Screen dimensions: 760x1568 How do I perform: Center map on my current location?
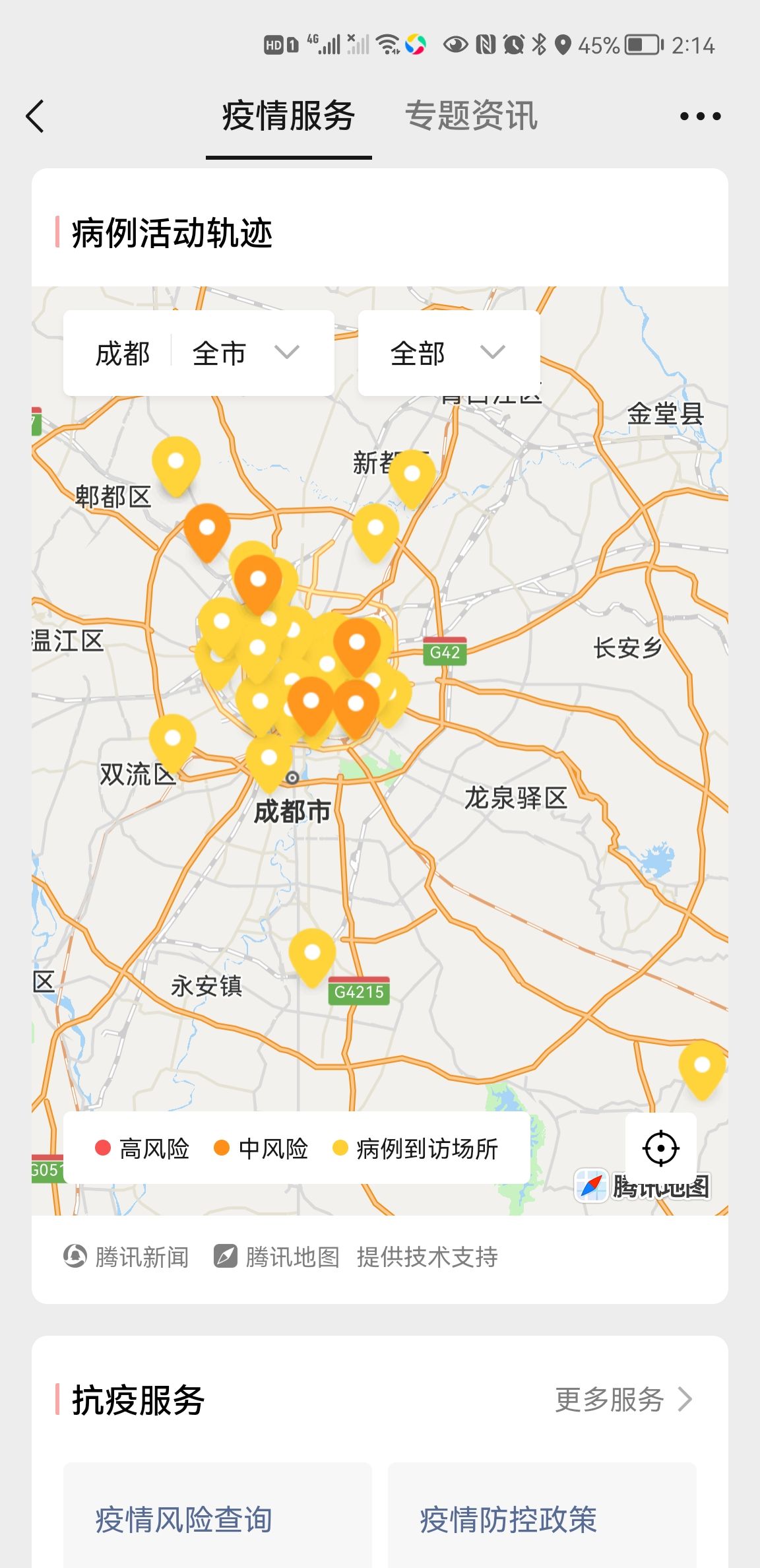click(660, 1148)
